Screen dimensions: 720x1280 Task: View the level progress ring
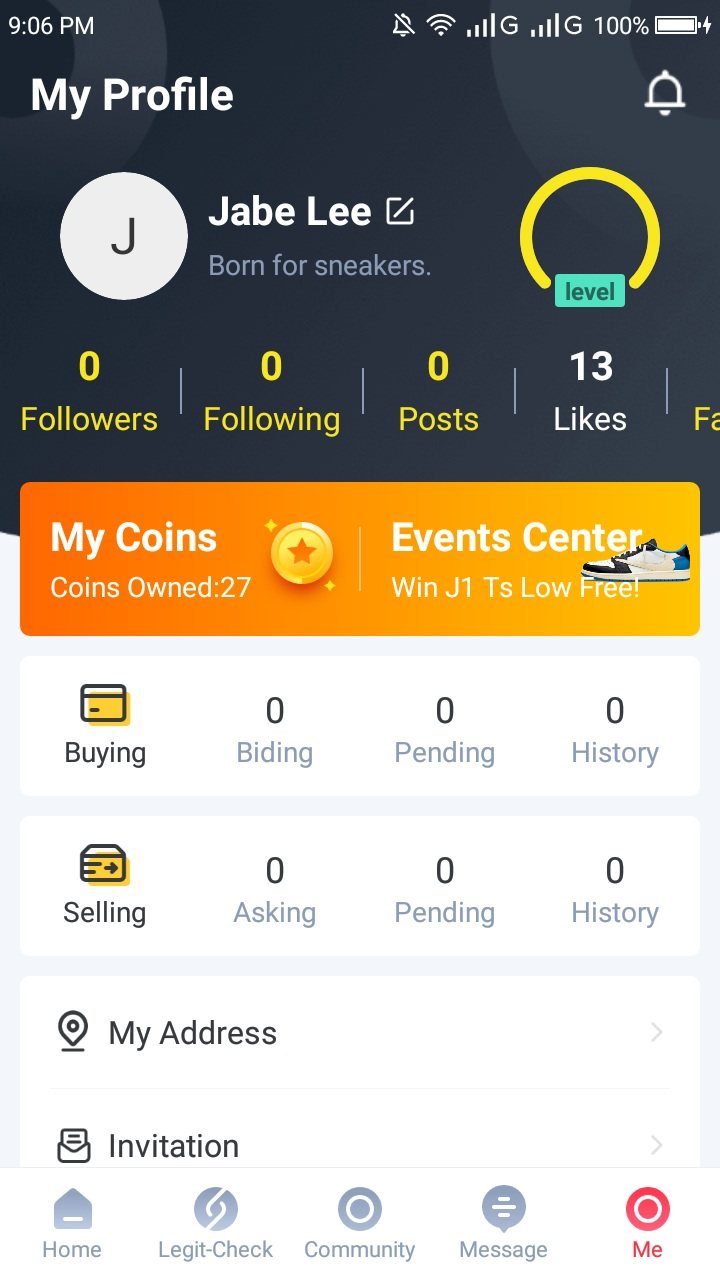pyautogui.click(x=590, y=238)
